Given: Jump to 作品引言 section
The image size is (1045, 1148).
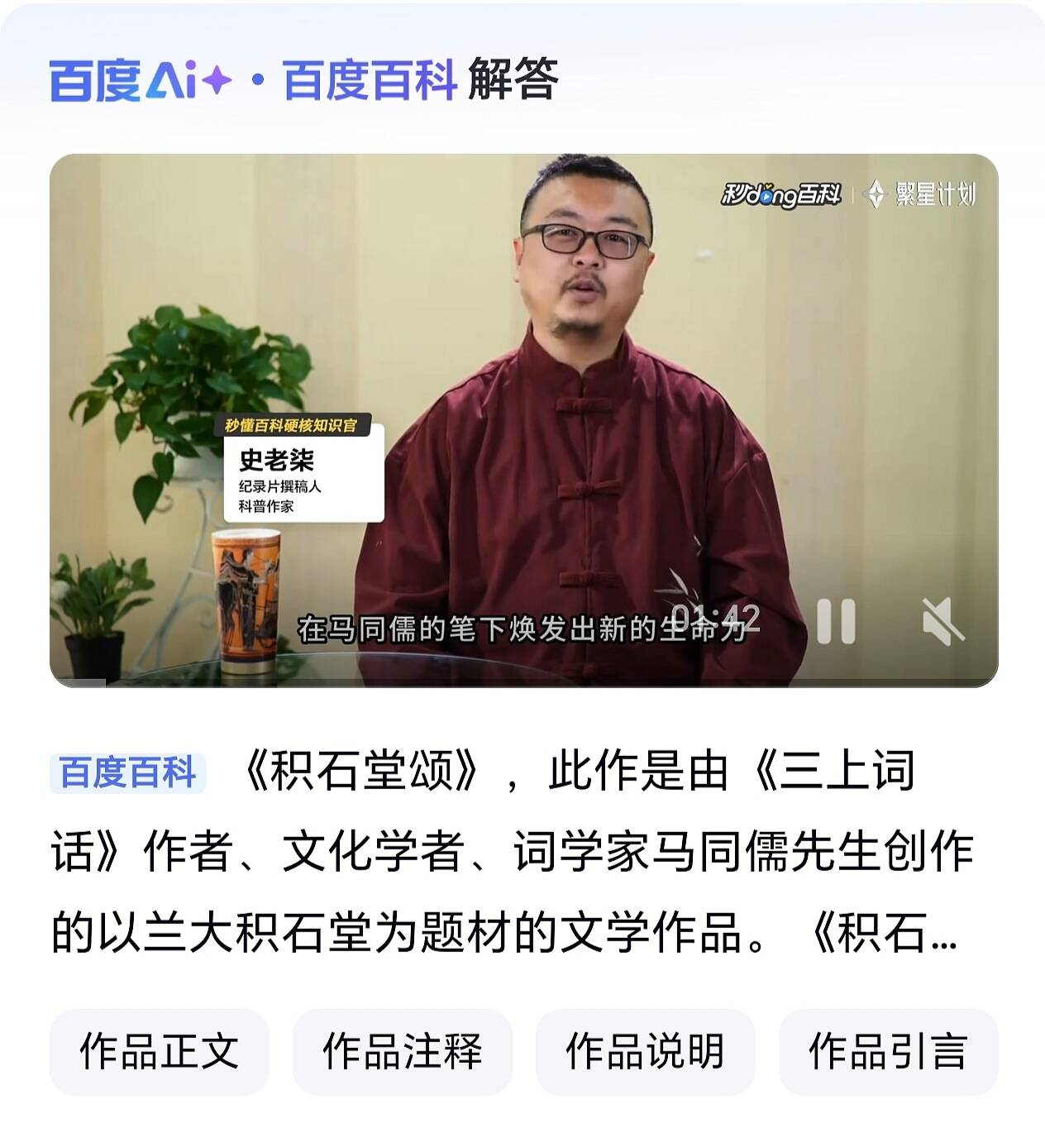Looking at the screenshot, I should (x=888, y=1051).
